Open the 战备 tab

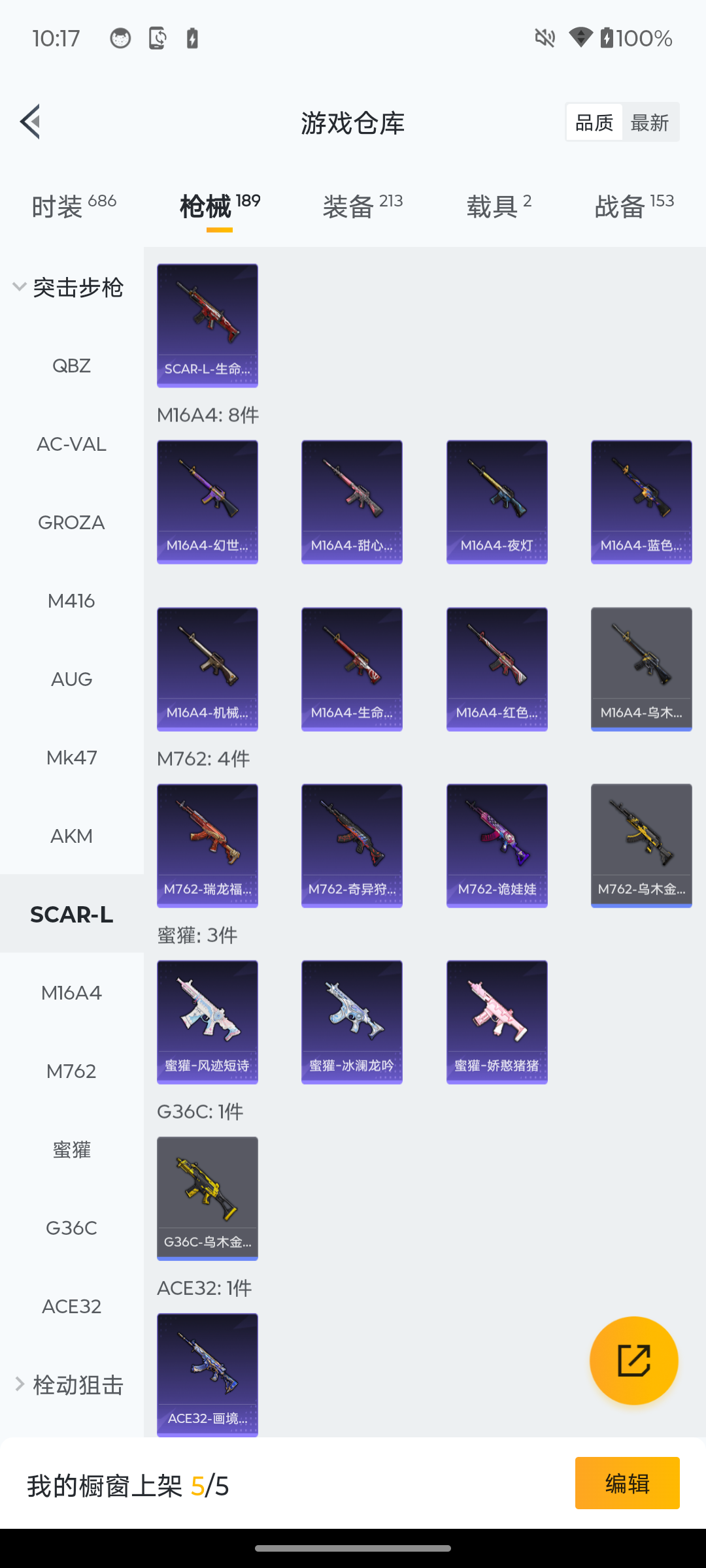tap(634, 206)
